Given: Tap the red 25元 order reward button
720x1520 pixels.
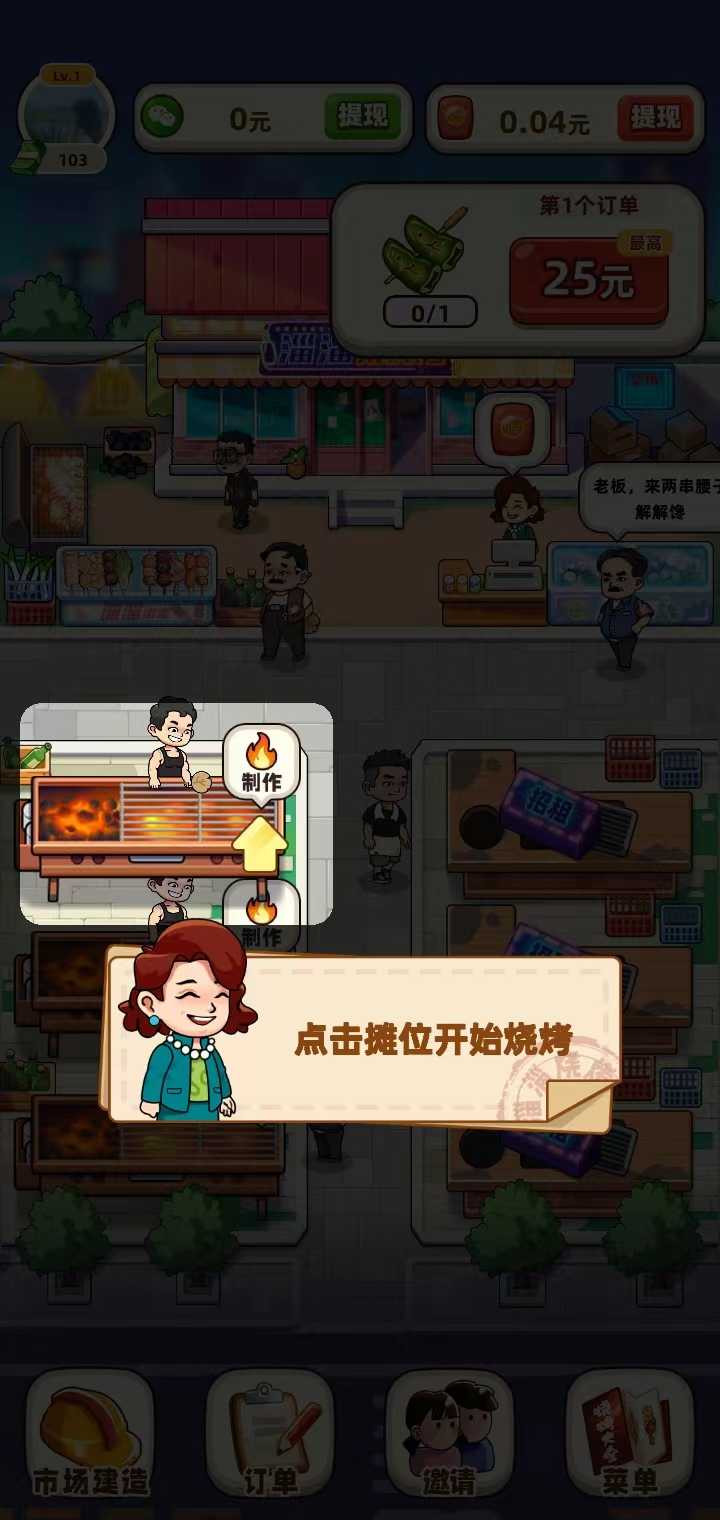Looking at the screenshot, I should point(589,281).
